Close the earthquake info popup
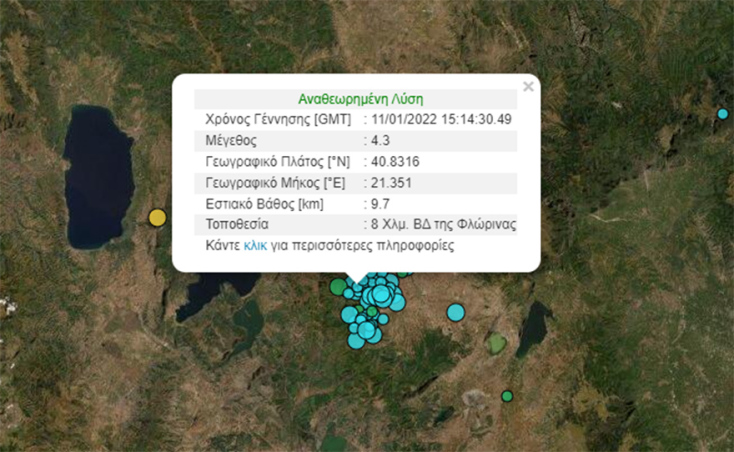734x452 pixels. pos(528,87)
